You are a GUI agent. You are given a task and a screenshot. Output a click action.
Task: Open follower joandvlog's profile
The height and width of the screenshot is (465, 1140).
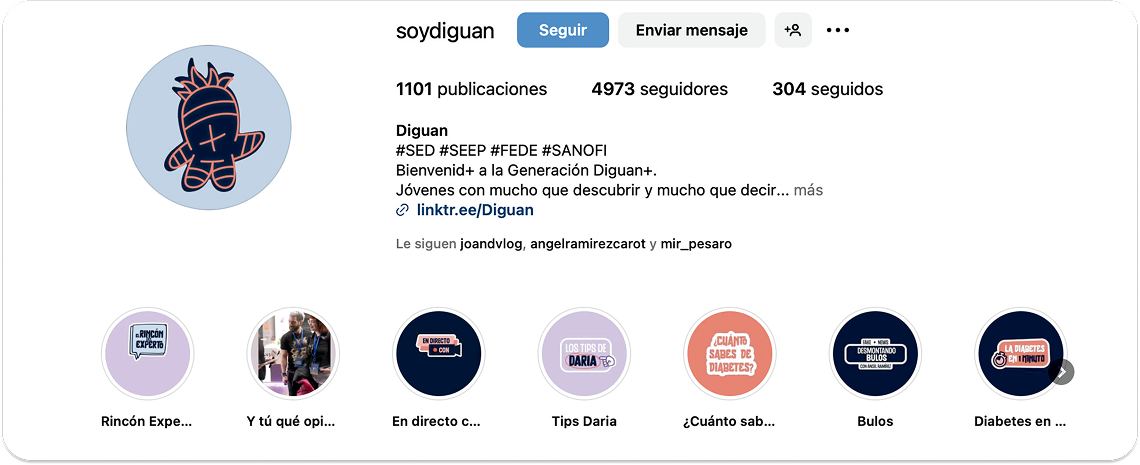(491, 244)
